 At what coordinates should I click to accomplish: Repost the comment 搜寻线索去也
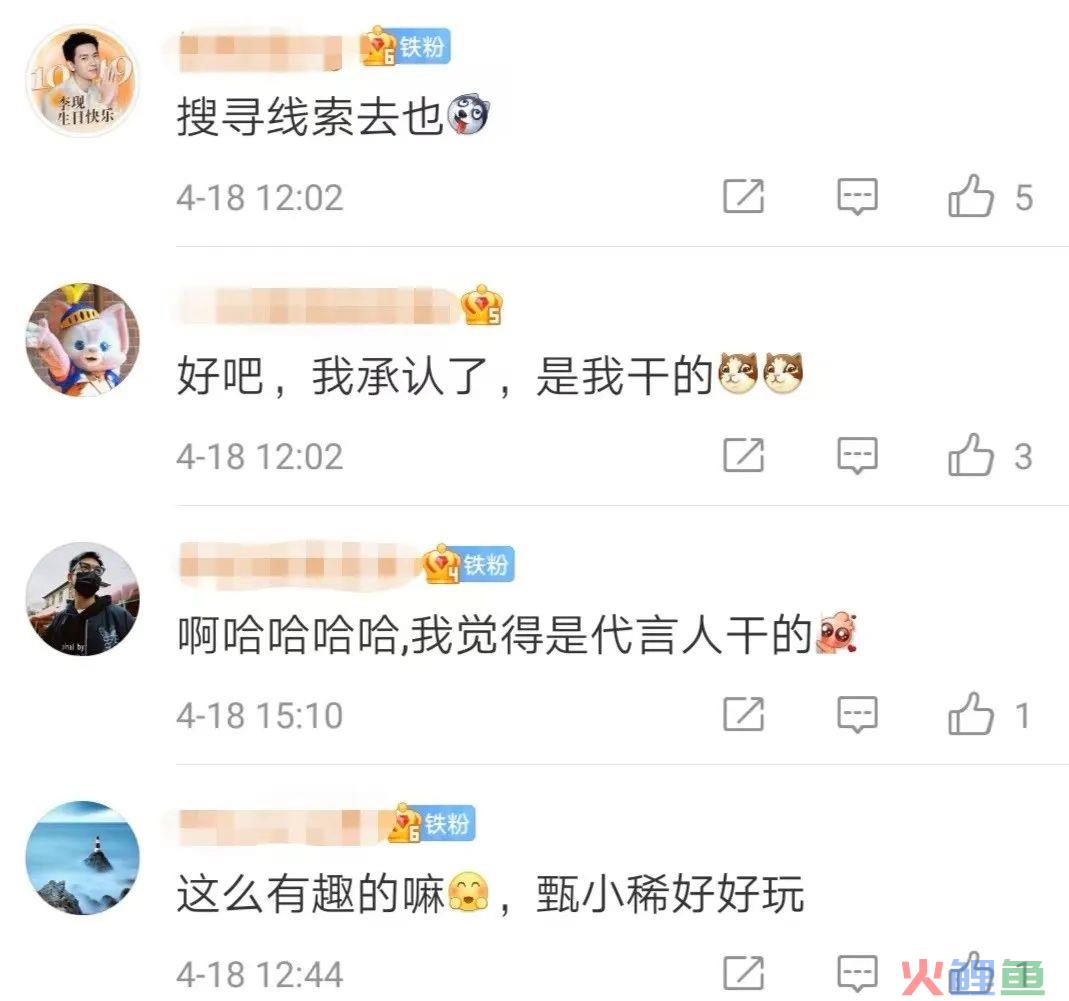[743, 197]
